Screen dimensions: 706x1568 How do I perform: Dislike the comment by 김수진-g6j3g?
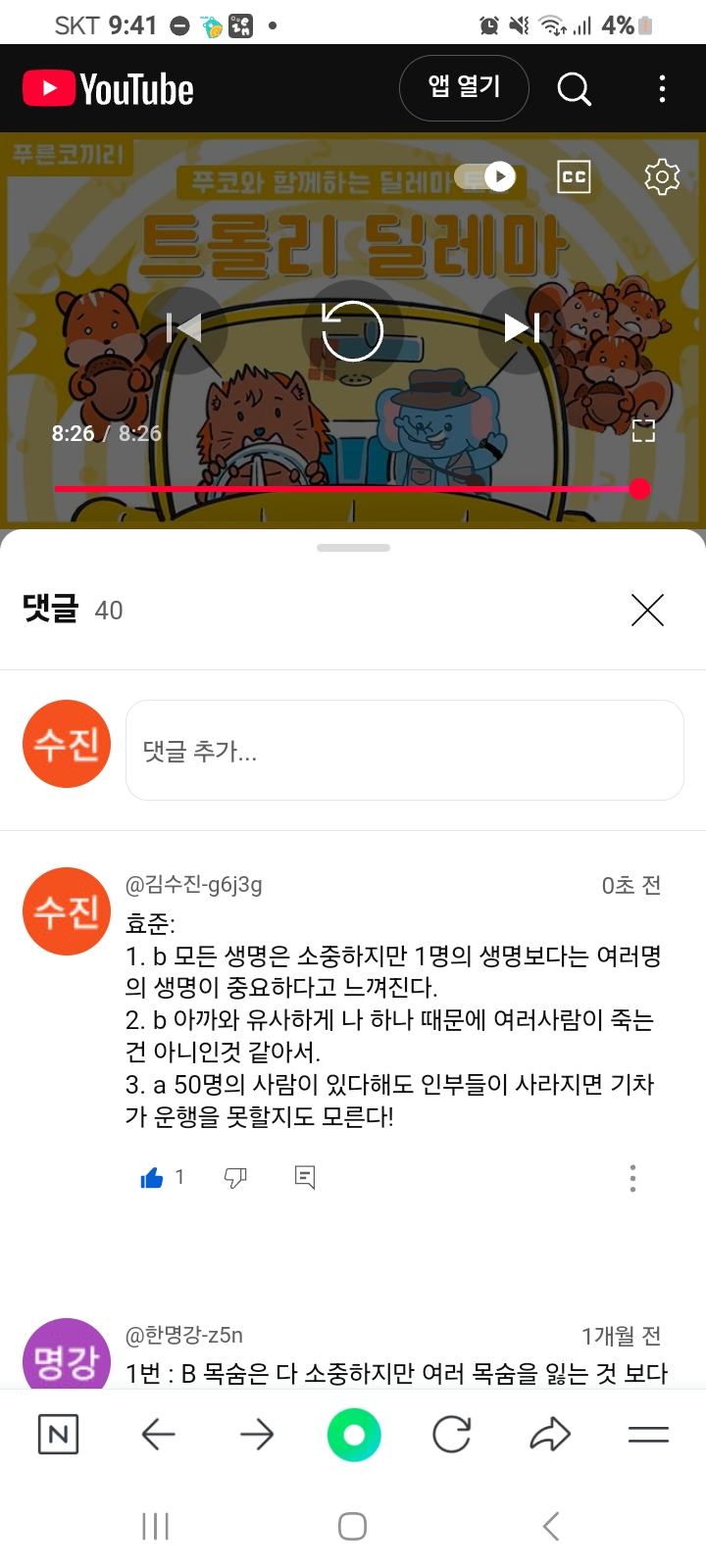235,1177
